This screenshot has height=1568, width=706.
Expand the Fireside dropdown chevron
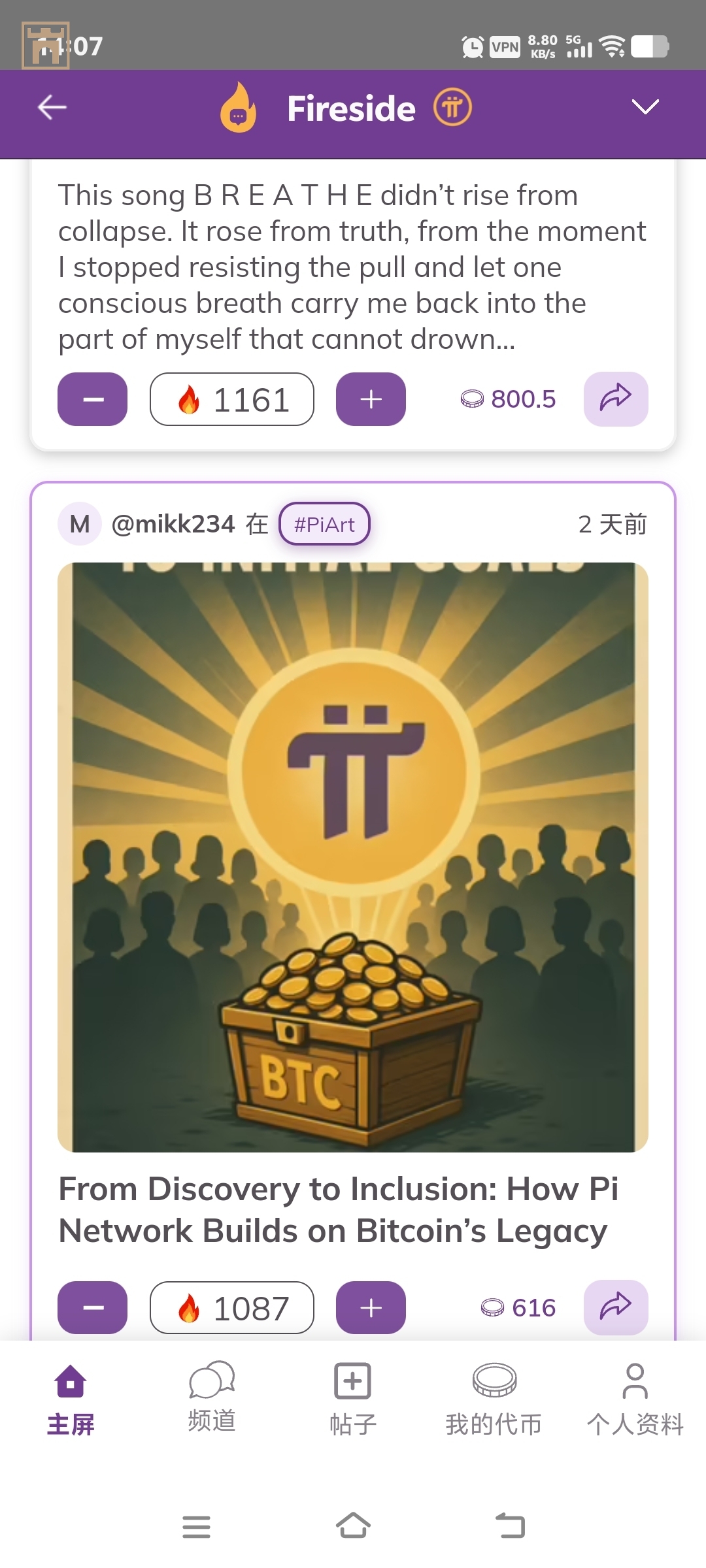tap(645, 107)
